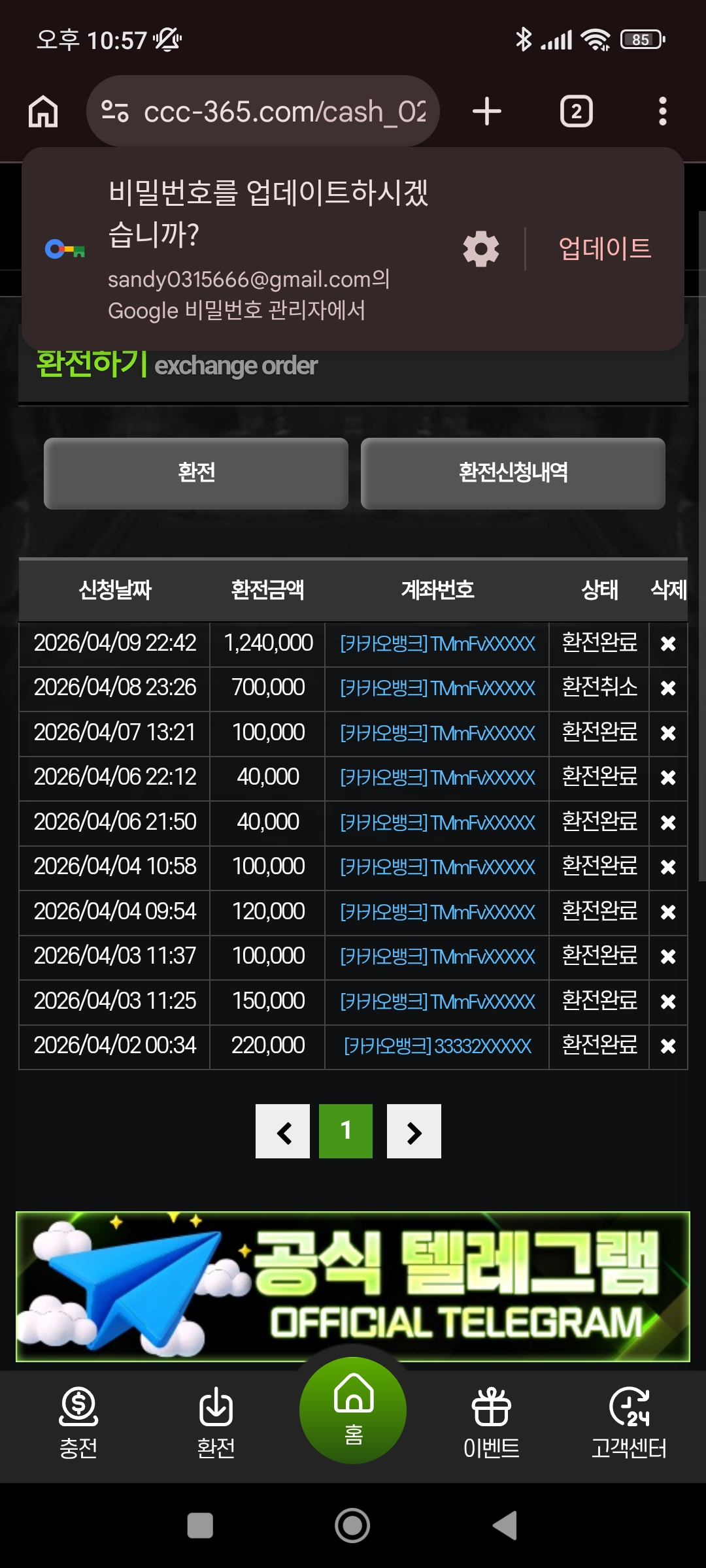The height and width of the screenshot is (1568, 706).
Task: Go to the 홈 tab
Action: (x=353, y=1411)
